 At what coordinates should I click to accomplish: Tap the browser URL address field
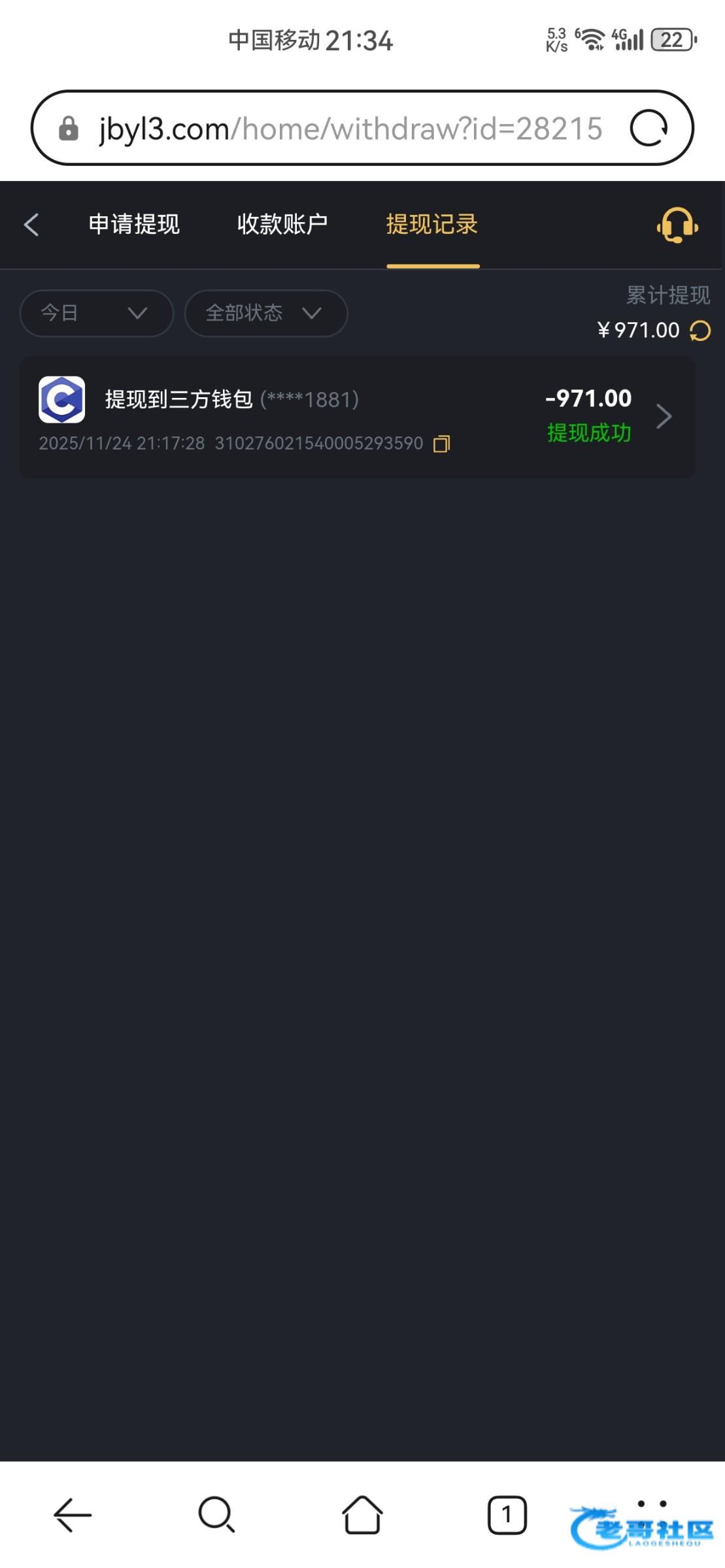[350, 129]
